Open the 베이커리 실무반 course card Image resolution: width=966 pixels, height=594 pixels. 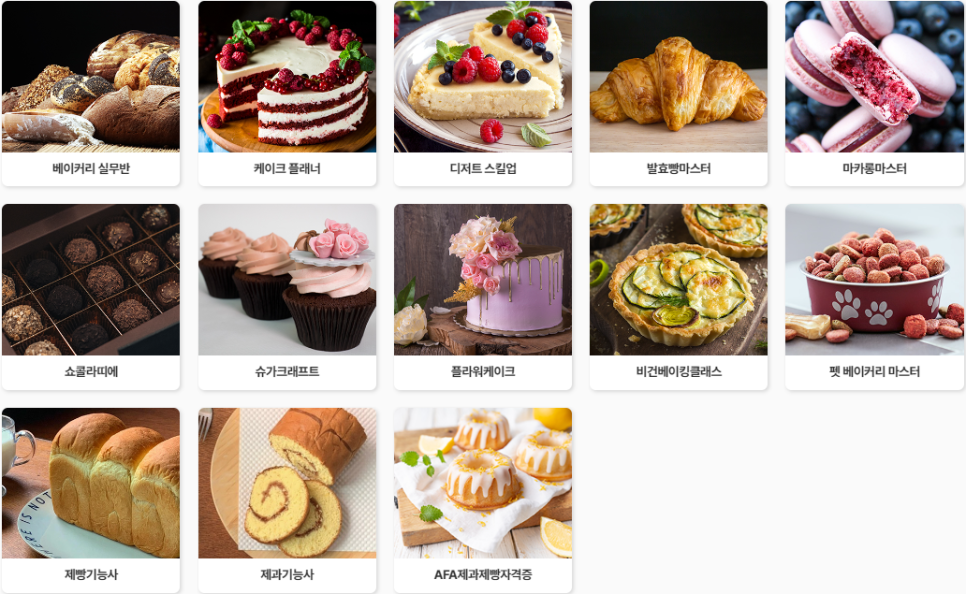(x=91, y=93)
